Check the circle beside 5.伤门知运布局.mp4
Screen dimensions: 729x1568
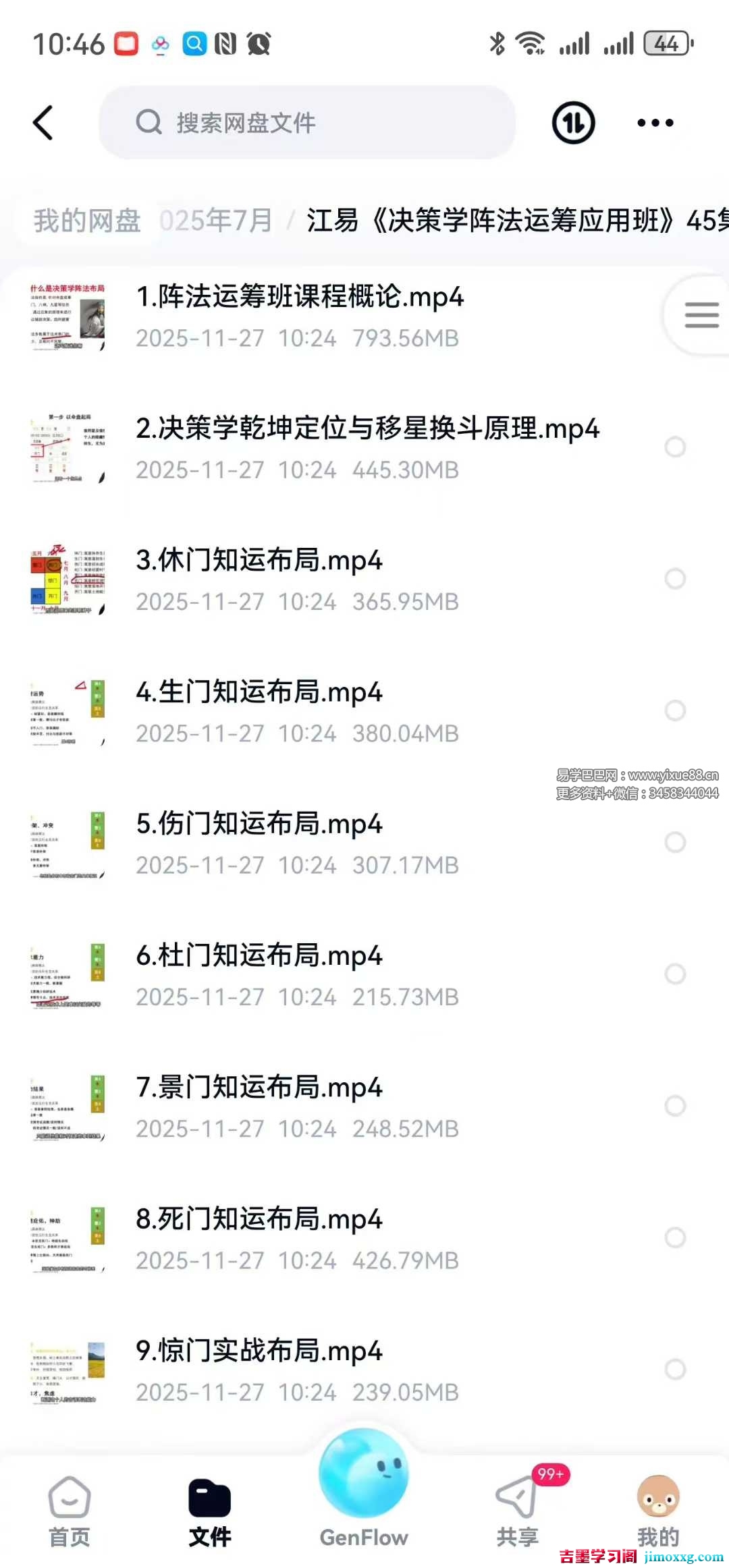tap(675, 842)
